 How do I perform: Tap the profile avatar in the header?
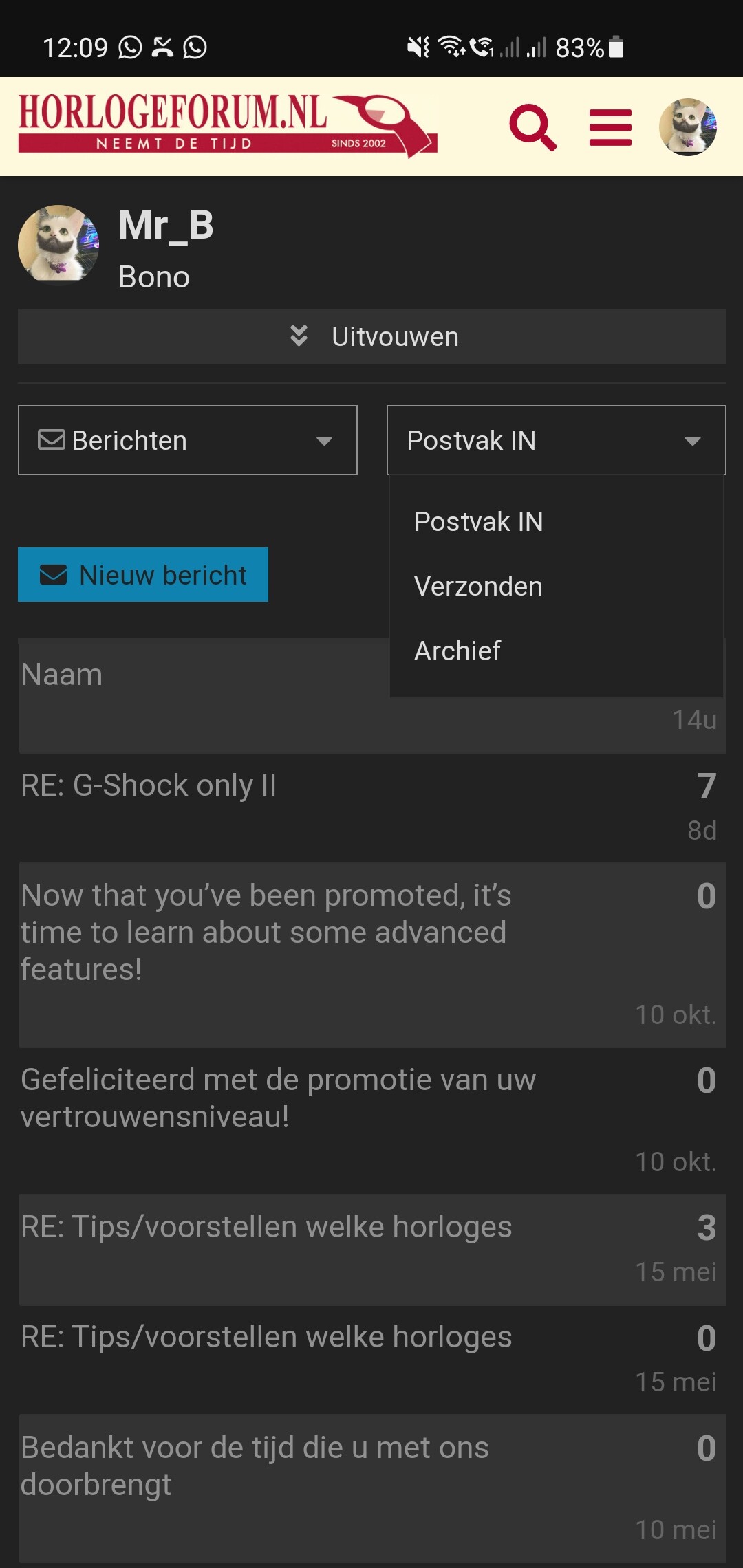(688, 127)
